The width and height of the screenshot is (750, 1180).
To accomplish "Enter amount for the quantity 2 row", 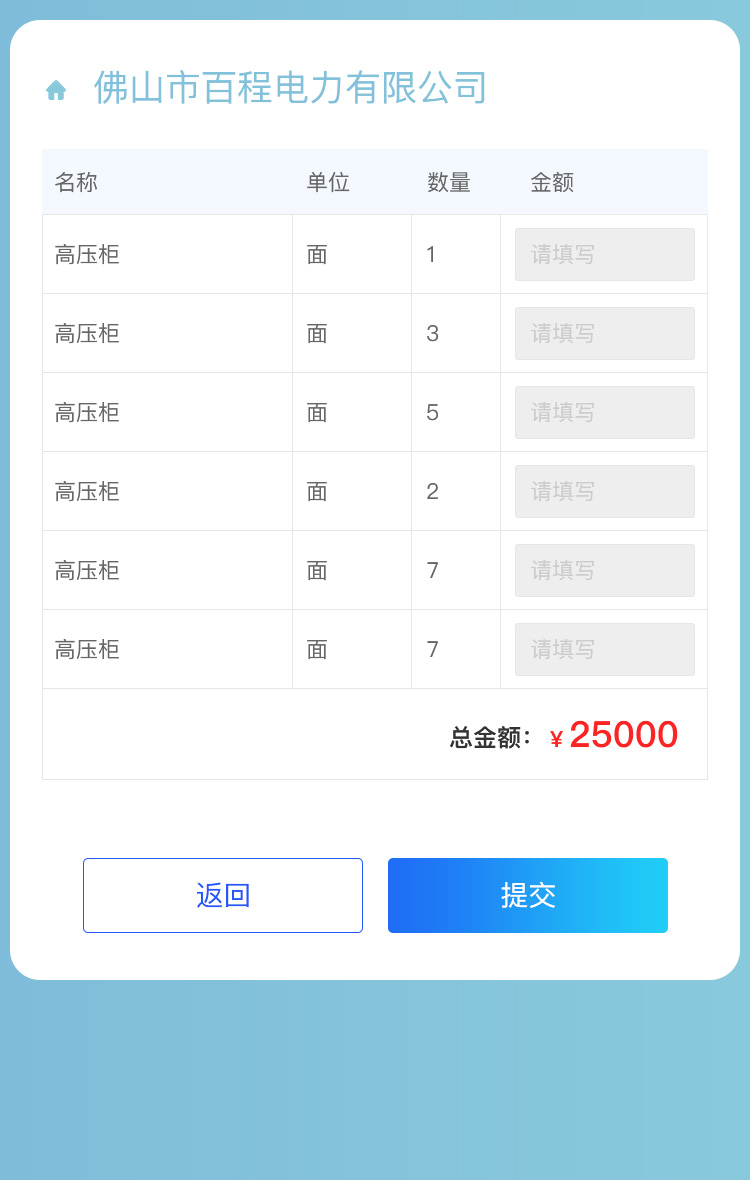I will pos(604,491).
